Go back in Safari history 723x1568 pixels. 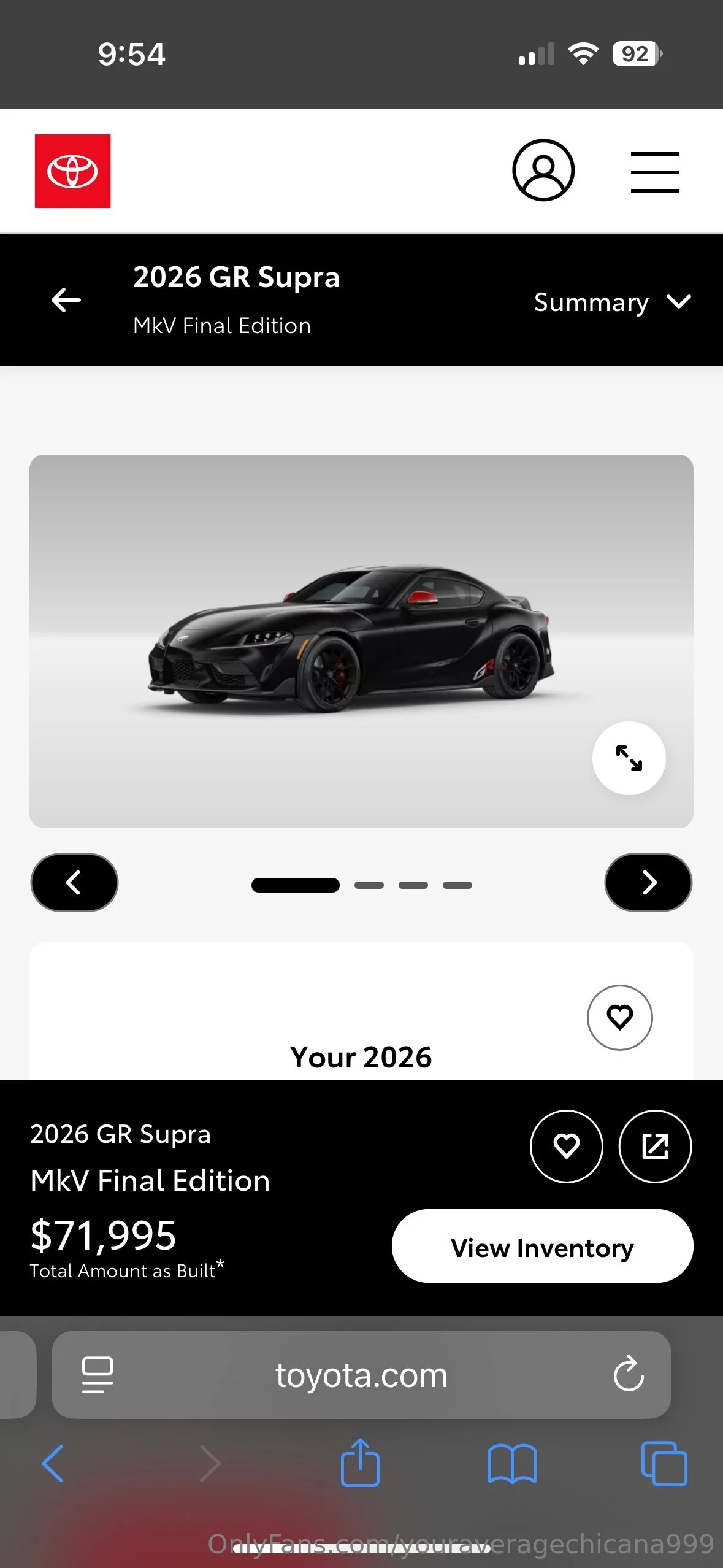pos(53,1464)
